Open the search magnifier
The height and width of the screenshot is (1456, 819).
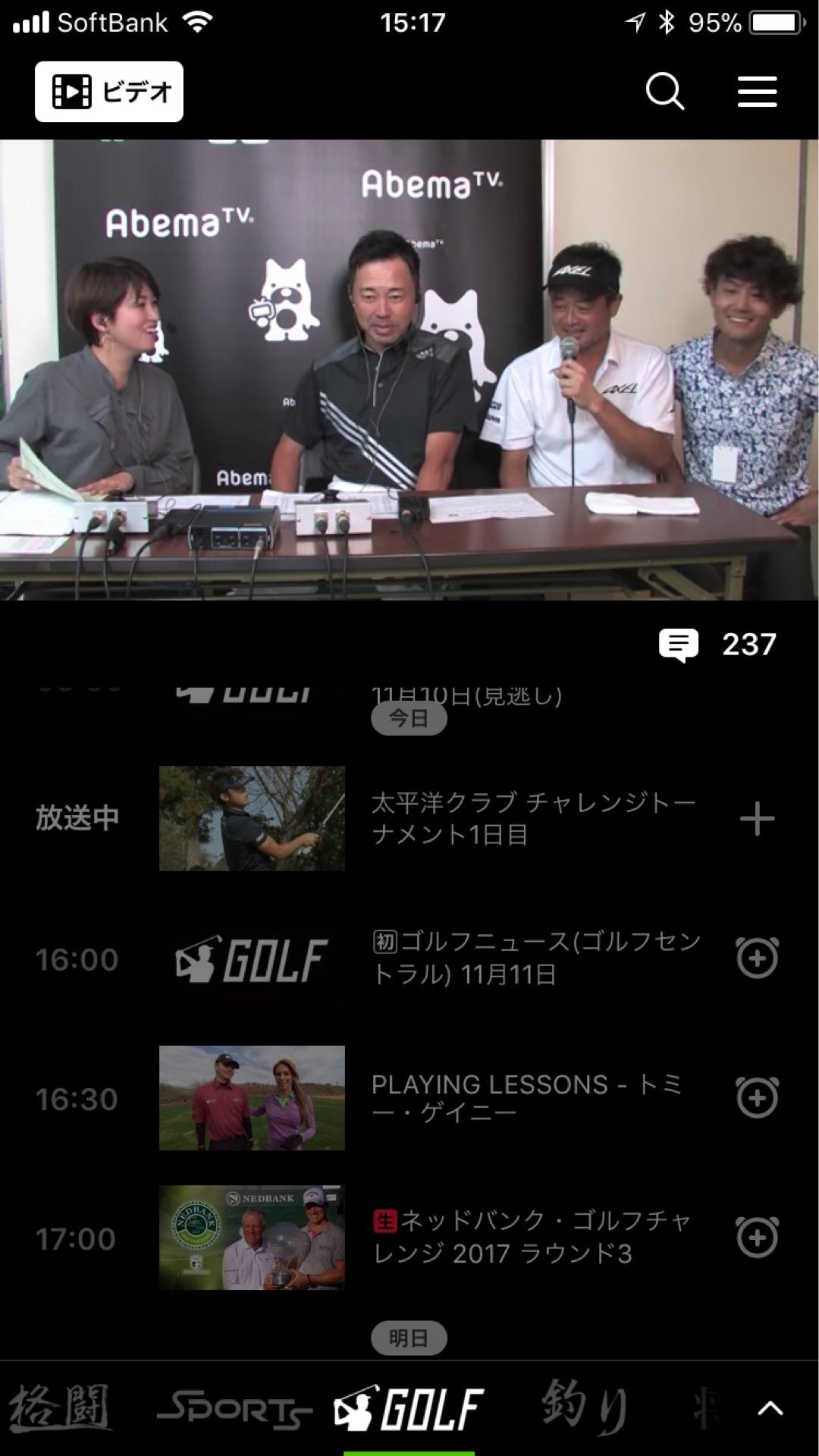coord(665,92)
